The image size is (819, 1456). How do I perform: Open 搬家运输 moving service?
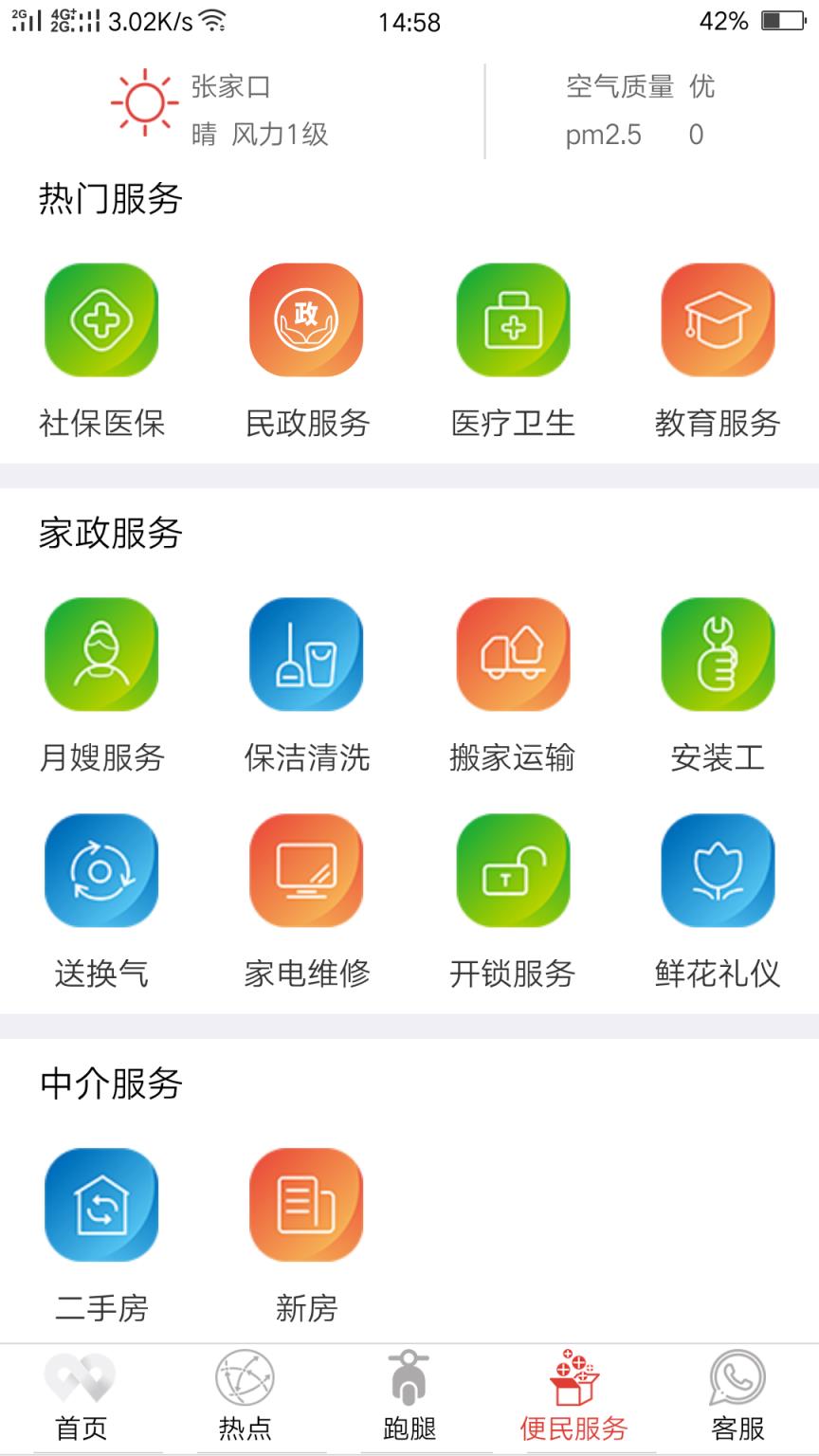(512, 654)
